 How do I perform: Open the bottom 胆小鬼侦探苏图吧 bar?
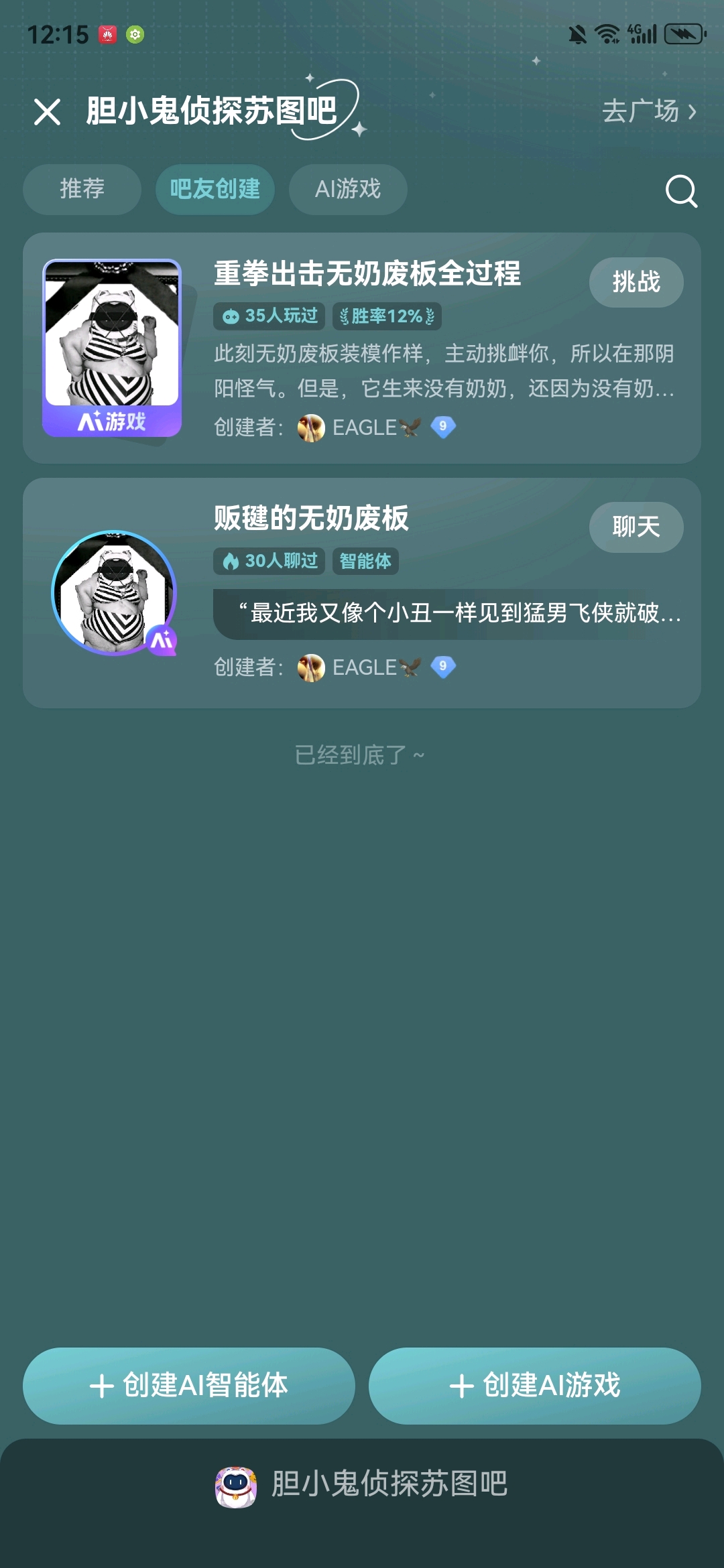[x=362, y=1484]
